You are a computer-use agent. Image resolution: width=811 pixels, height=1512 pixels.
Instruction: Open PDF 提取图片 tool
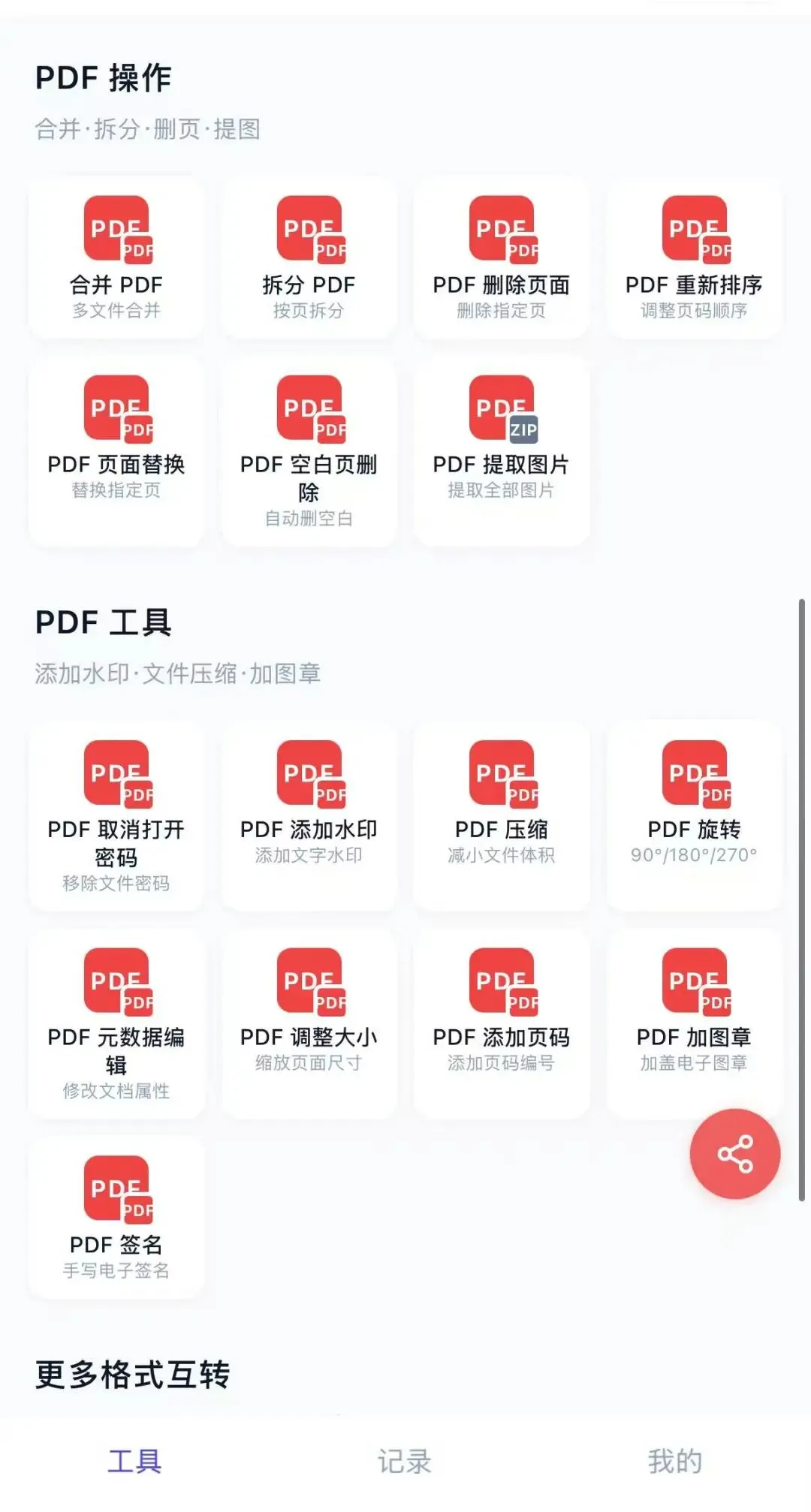point(502,451)
